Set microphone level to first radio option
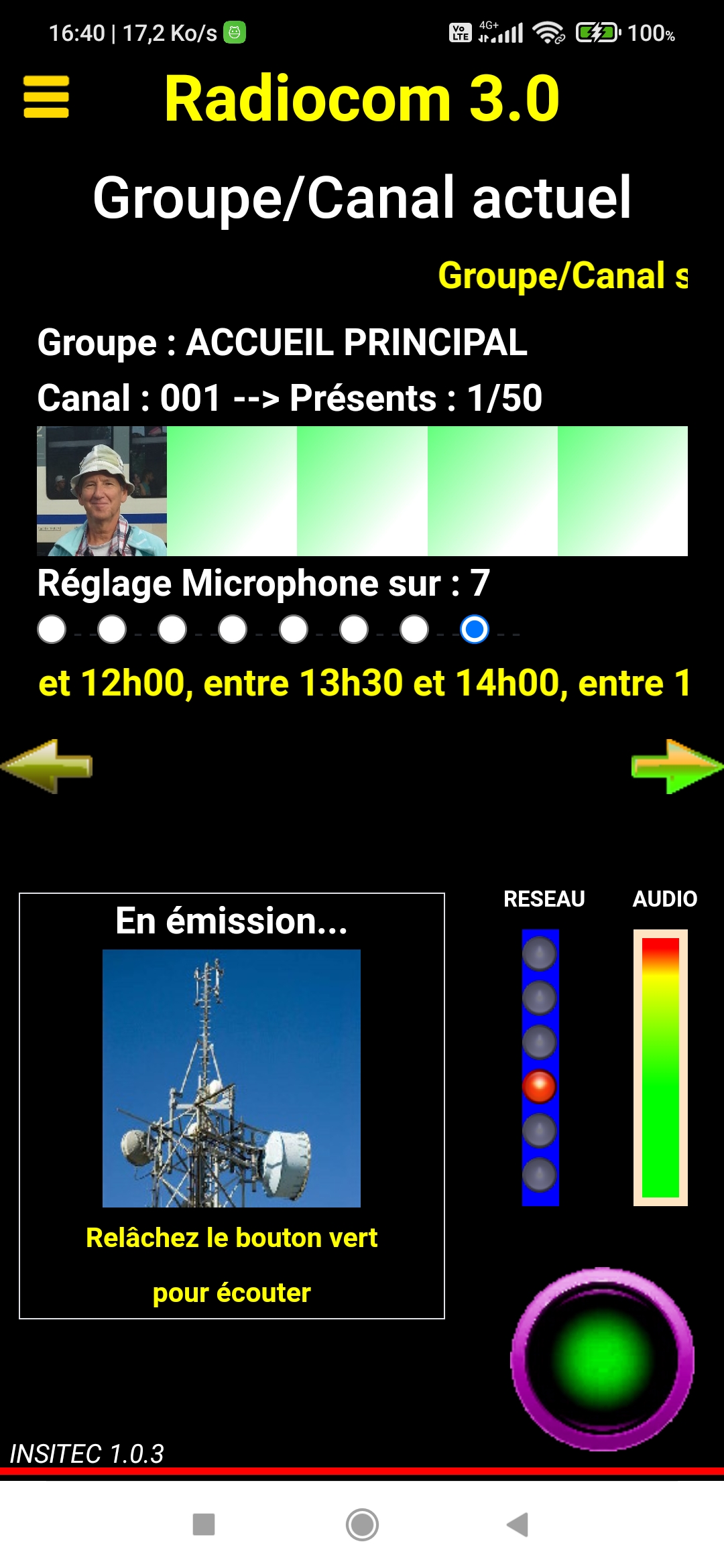 52,629
